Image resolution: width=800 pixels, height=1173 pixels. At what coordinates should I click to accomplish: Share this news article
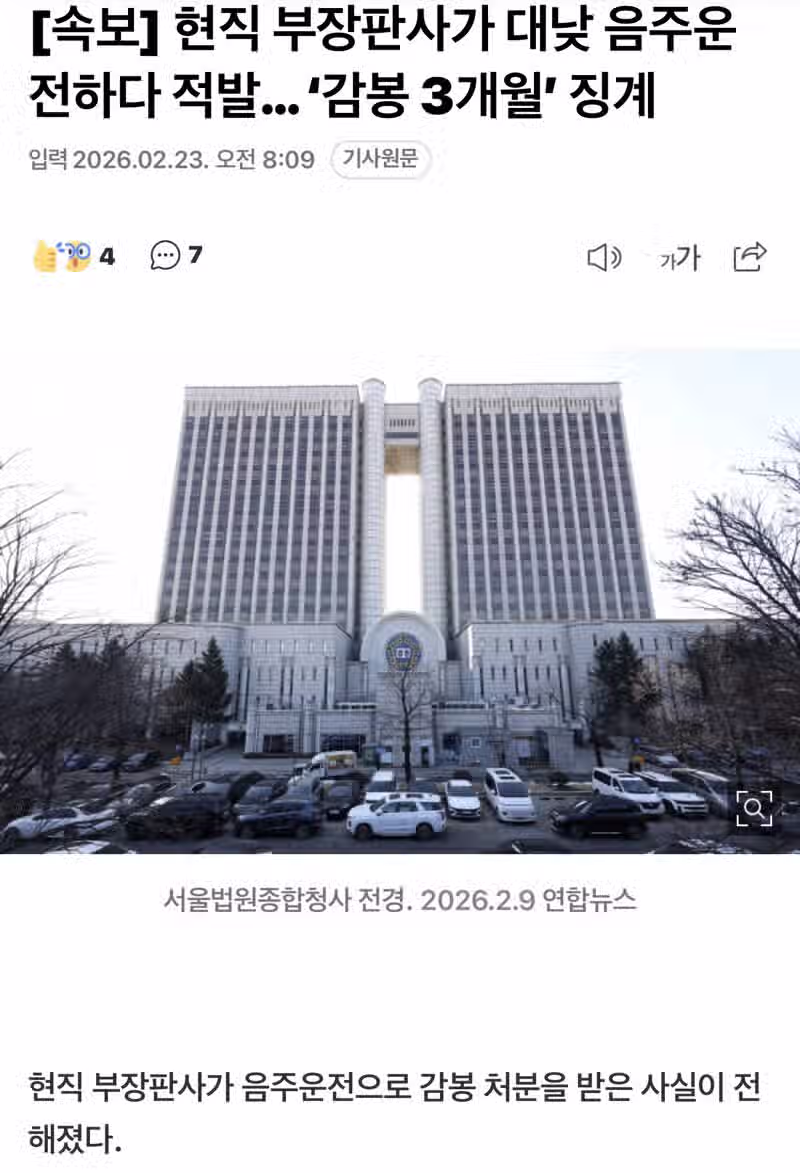(749, 257)
